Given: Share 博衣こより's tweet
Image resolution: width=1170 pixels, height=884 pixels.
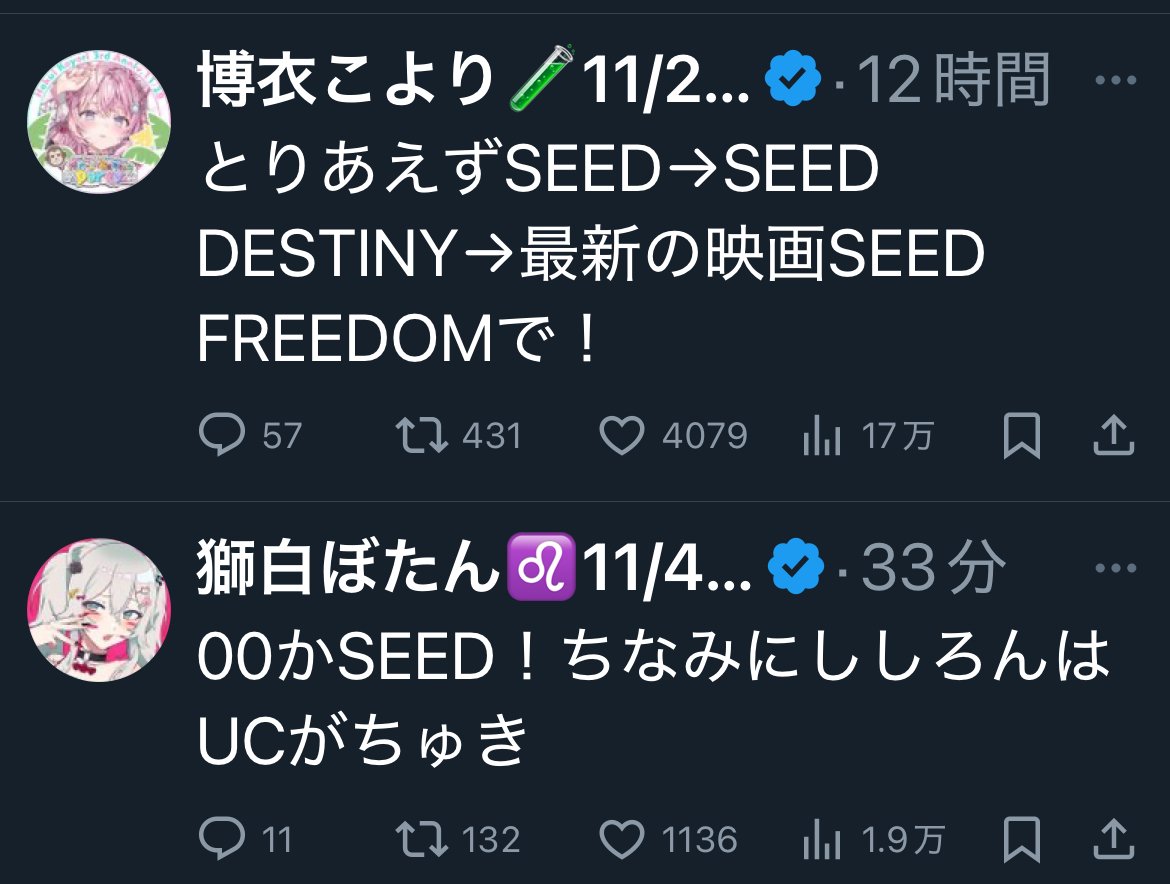Looking at the screenshot, I should [x=1113, y=435].
